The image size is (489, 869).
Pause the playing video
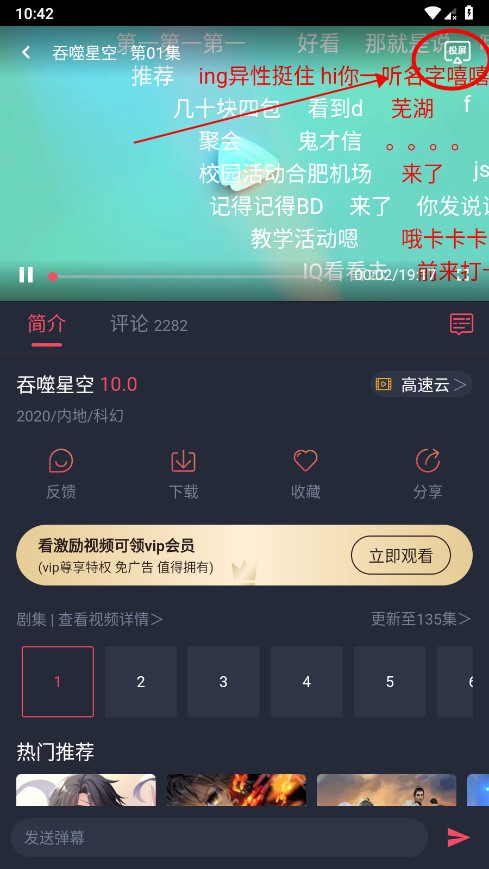coord(26,275)
